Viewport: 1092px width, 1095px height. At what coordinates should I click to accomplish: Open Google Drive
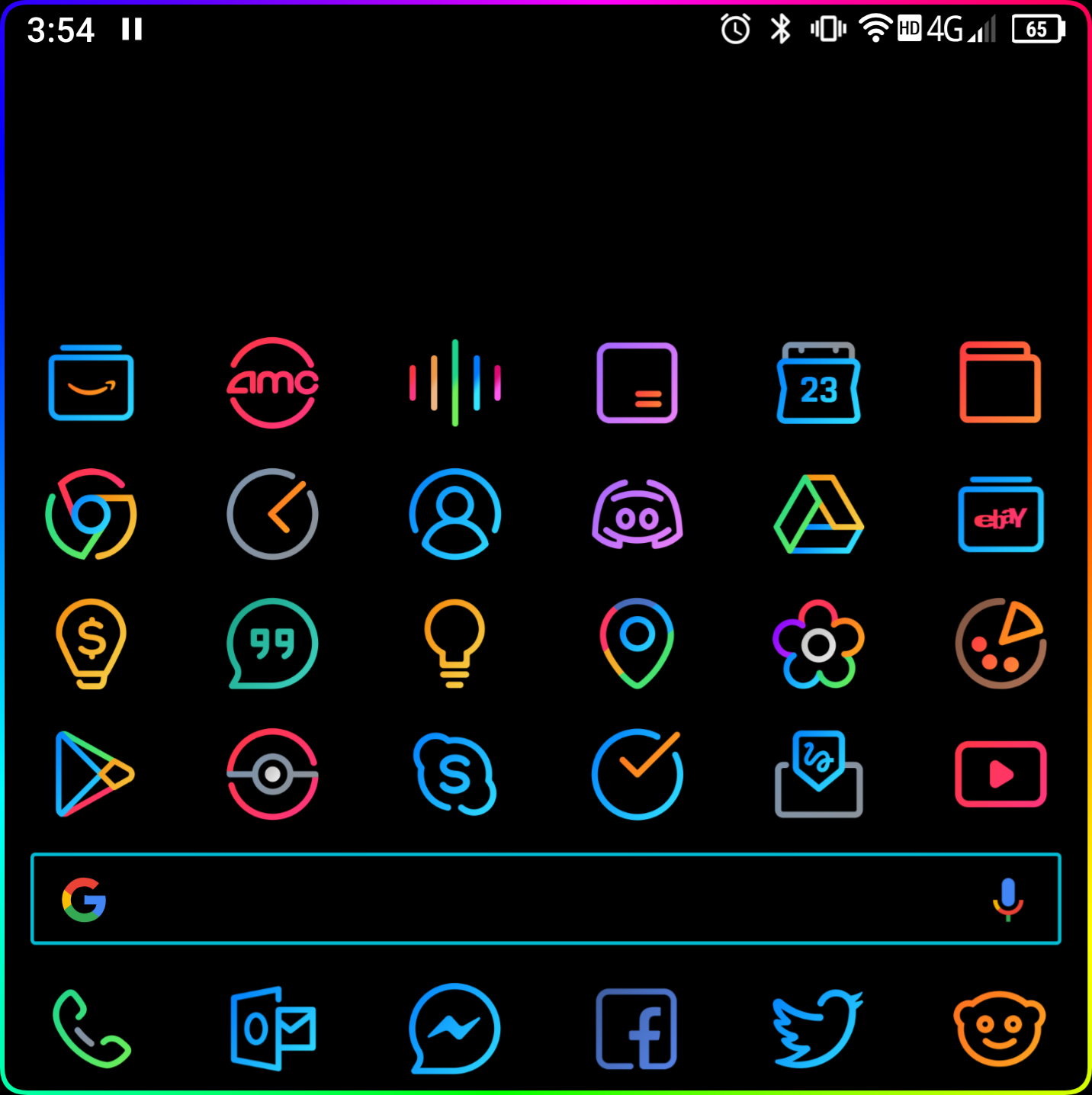pos(818,514)
